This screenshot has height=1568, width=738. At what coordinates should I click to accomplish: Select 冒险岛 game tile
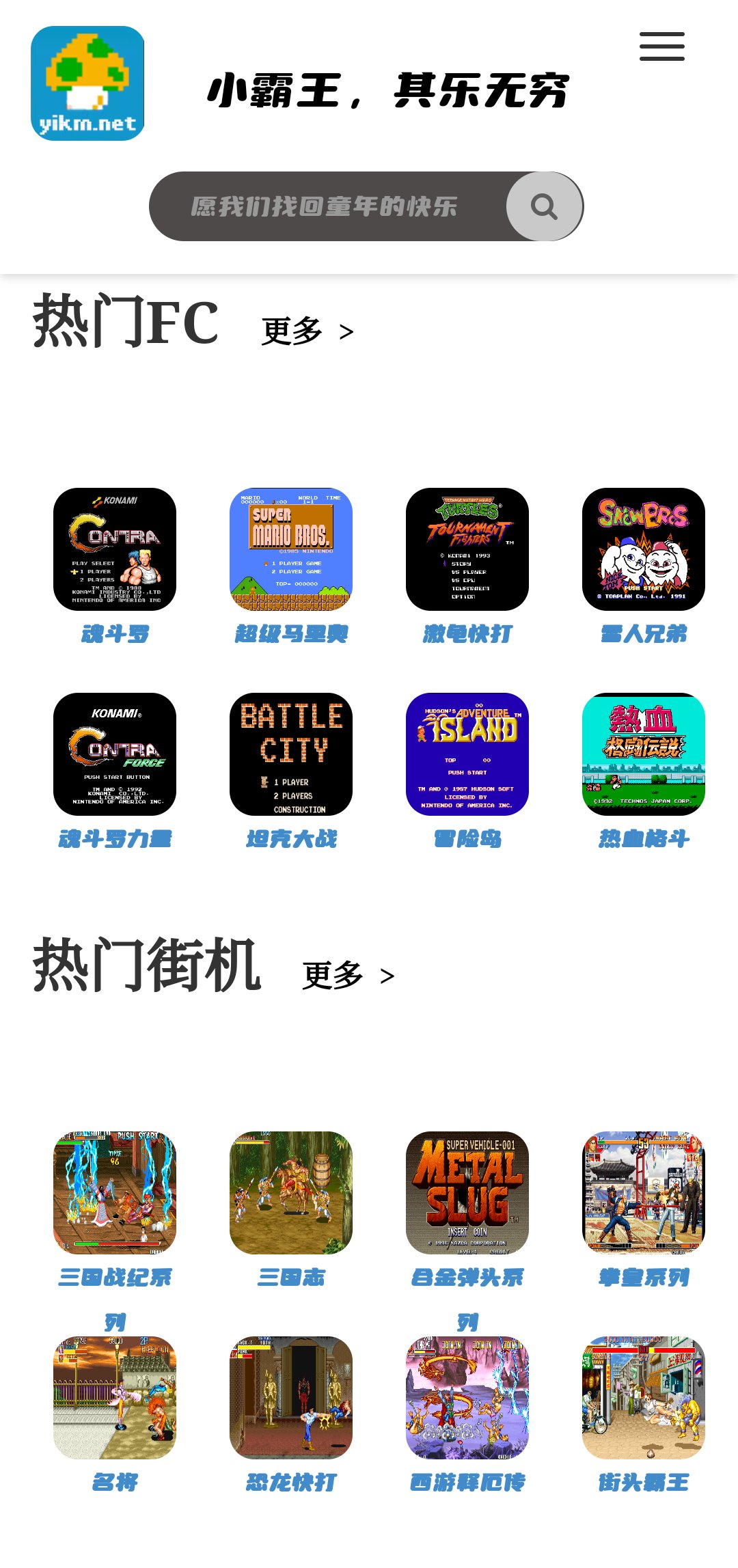pos(467,754)
